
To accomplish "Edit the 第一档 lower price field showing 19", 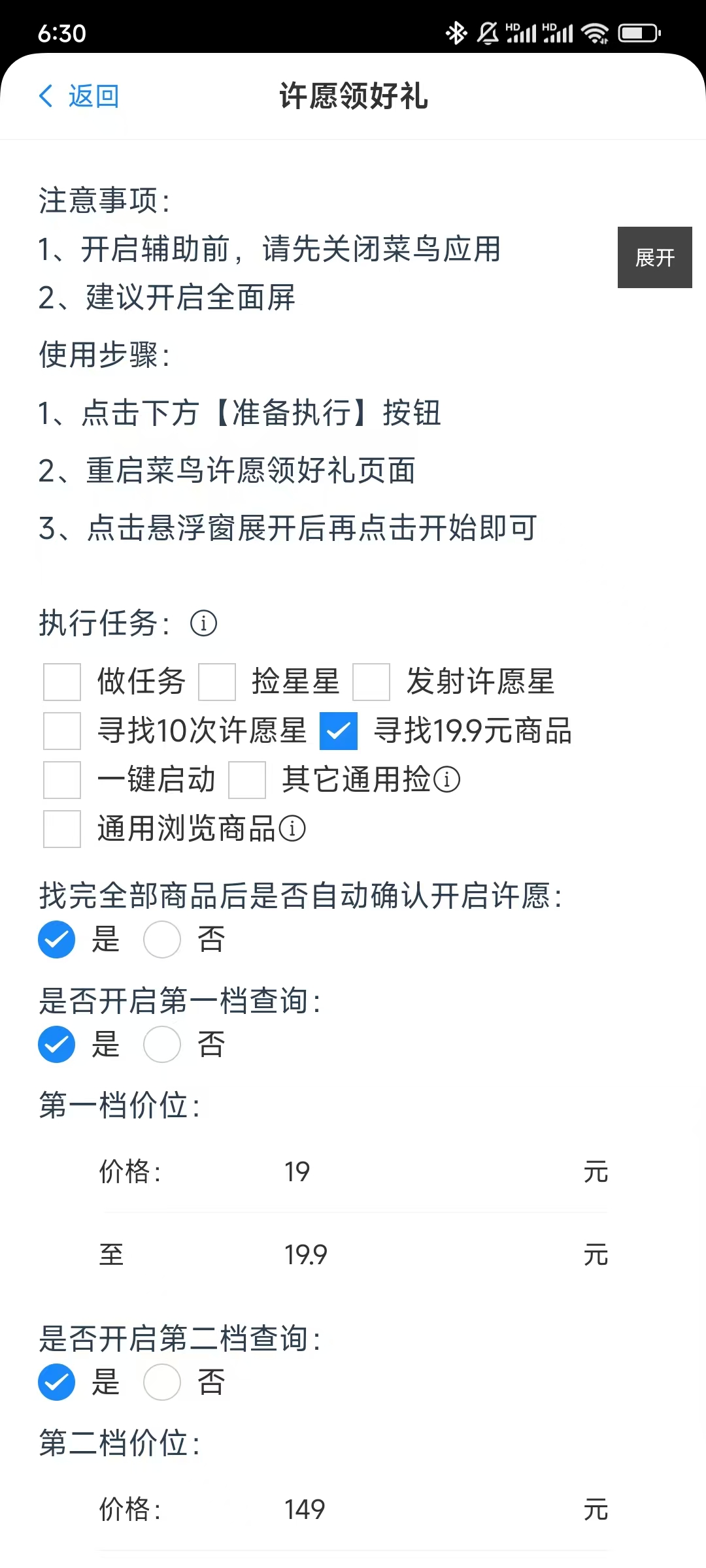I will point(418,1171).
